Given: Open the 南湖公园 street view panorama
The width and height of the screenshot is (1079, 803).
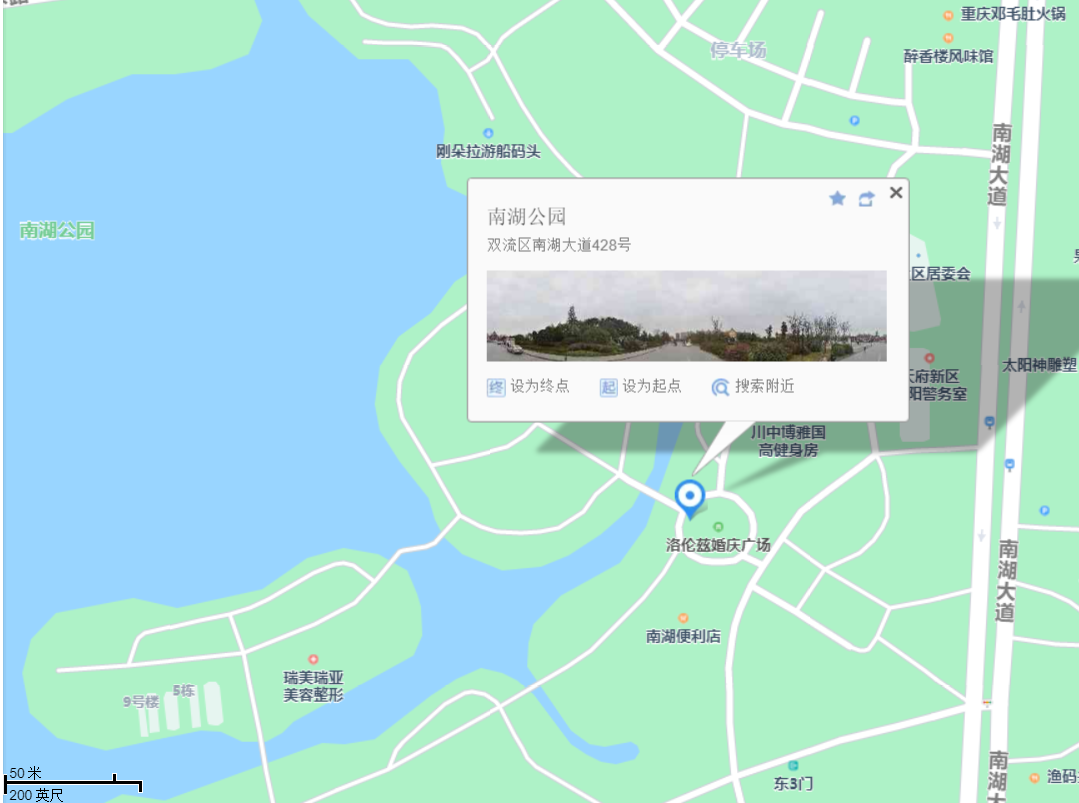Looking at the screenshot, I should [x=686, y=316].
